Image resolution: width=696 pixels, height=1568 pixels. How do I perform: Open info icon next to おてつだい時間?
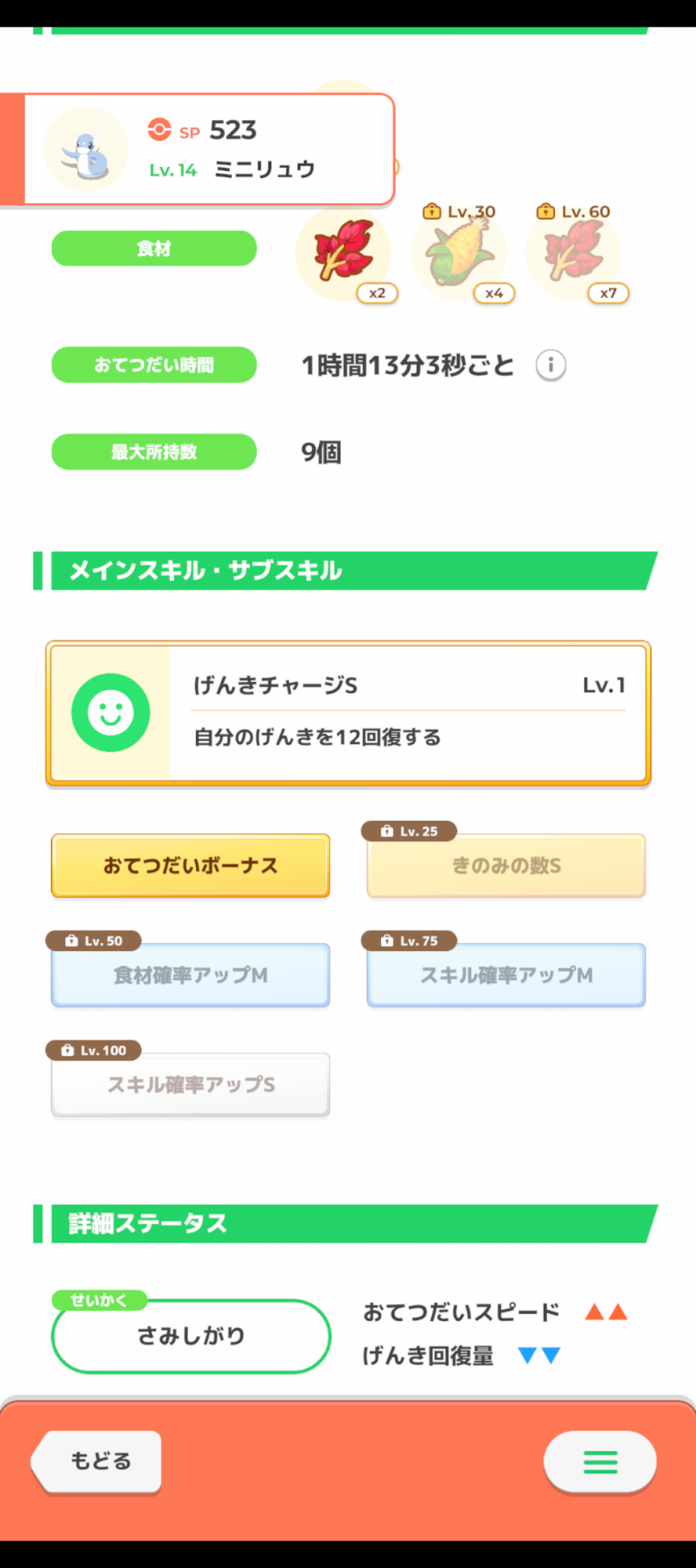click(551, 365)
